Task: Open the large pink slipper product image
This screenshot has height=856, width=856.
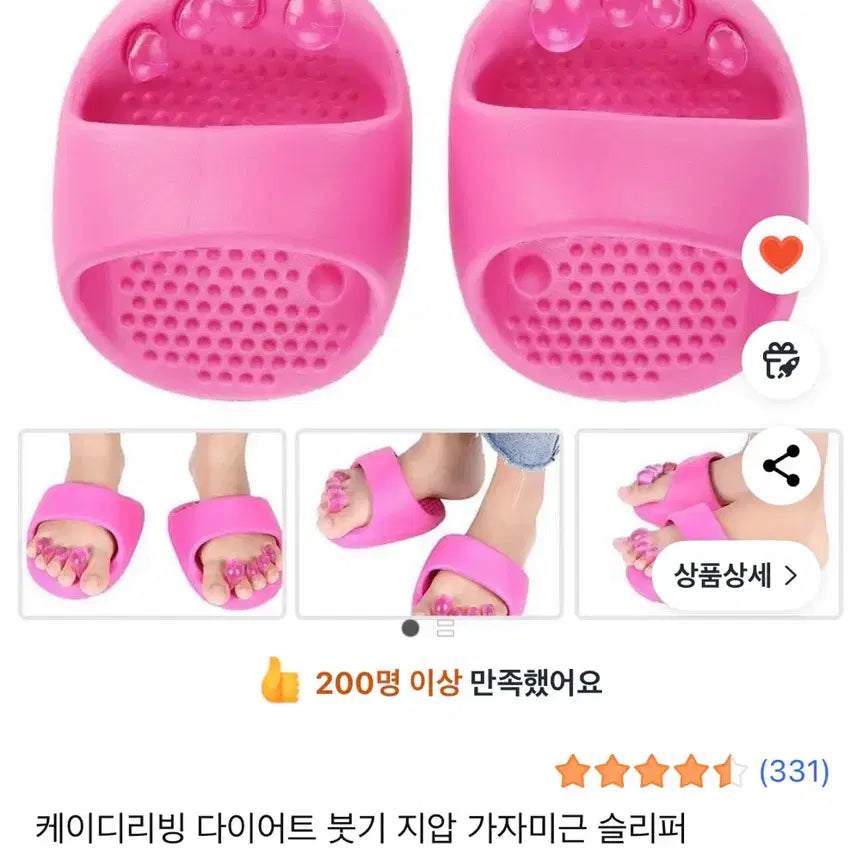Action: coord(400,200)
